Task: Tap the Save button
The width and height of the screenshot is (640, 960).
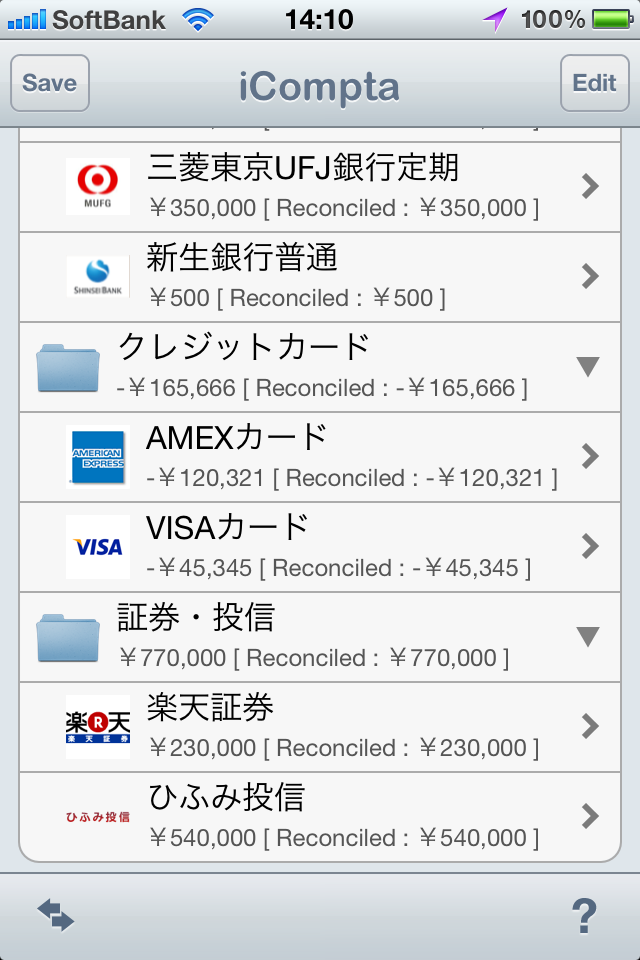Action: click(50, 82)
